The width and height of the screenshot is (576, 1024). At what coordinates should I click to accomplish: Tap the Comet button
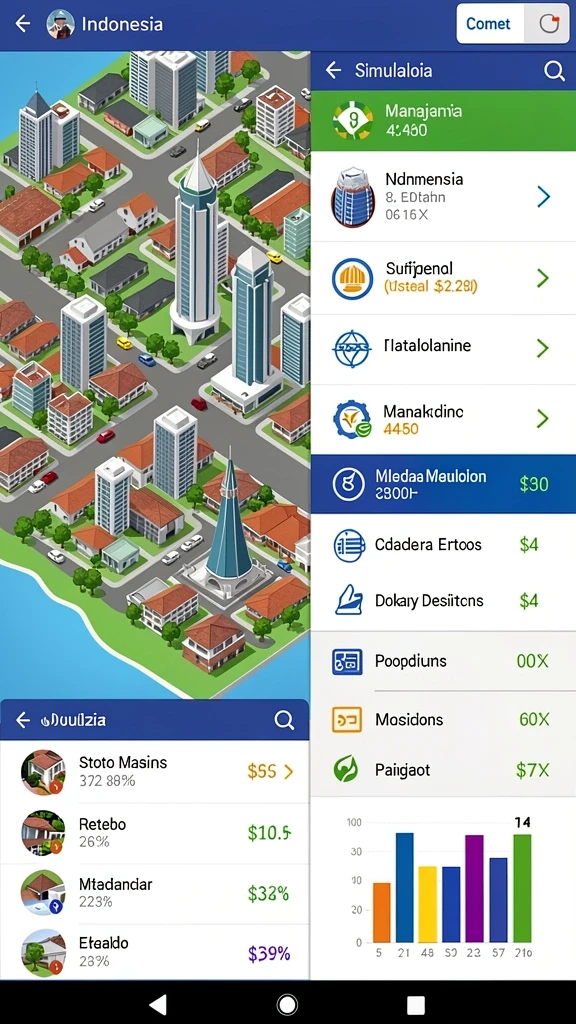[489, 24]
